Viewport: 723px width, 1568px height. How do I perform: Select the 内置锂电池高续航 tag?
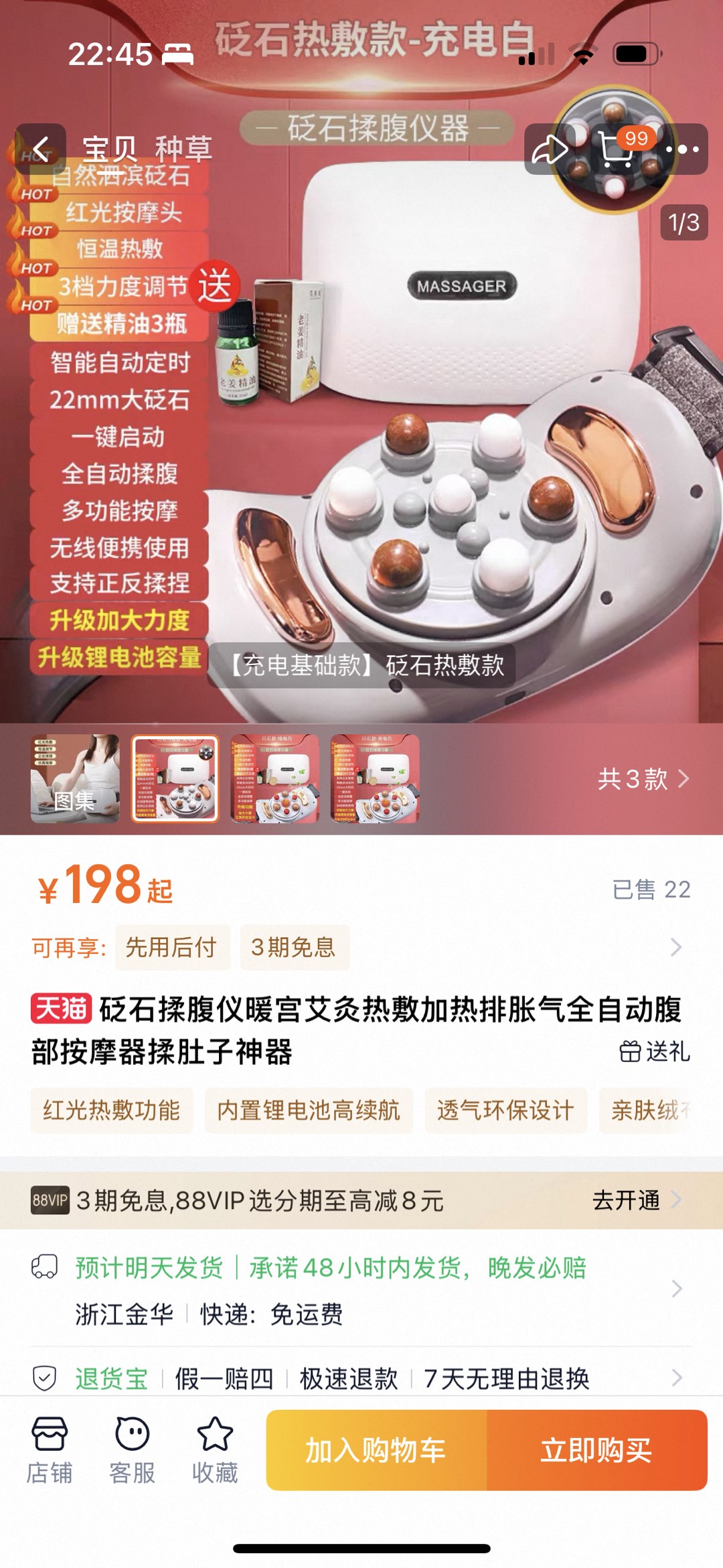pyautogui.click(x=309, y=1111)
